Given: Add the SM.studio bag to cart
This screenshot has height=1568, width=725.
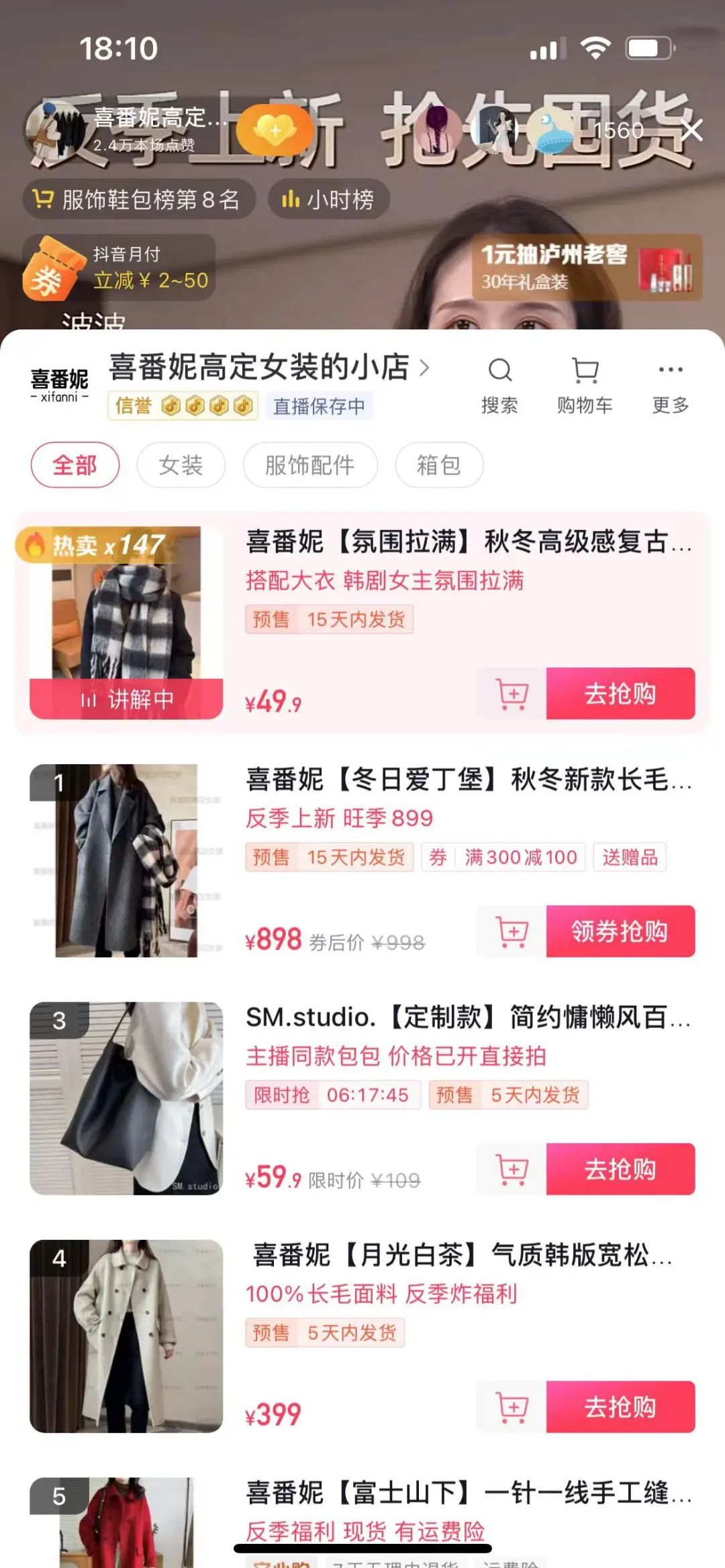Looking at the screenshot, I should pos(512,1169).
